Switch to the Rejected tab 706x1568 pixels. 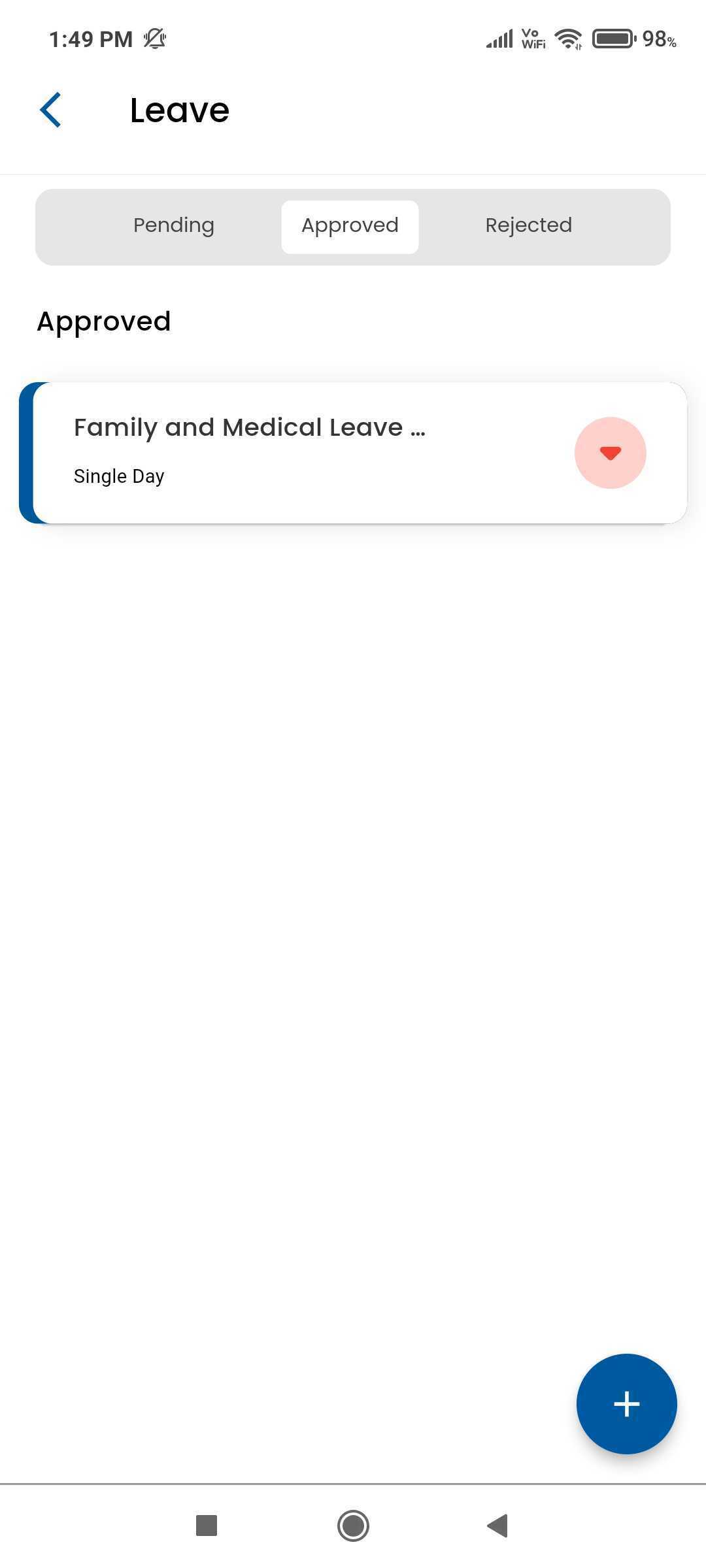(528, 225)
